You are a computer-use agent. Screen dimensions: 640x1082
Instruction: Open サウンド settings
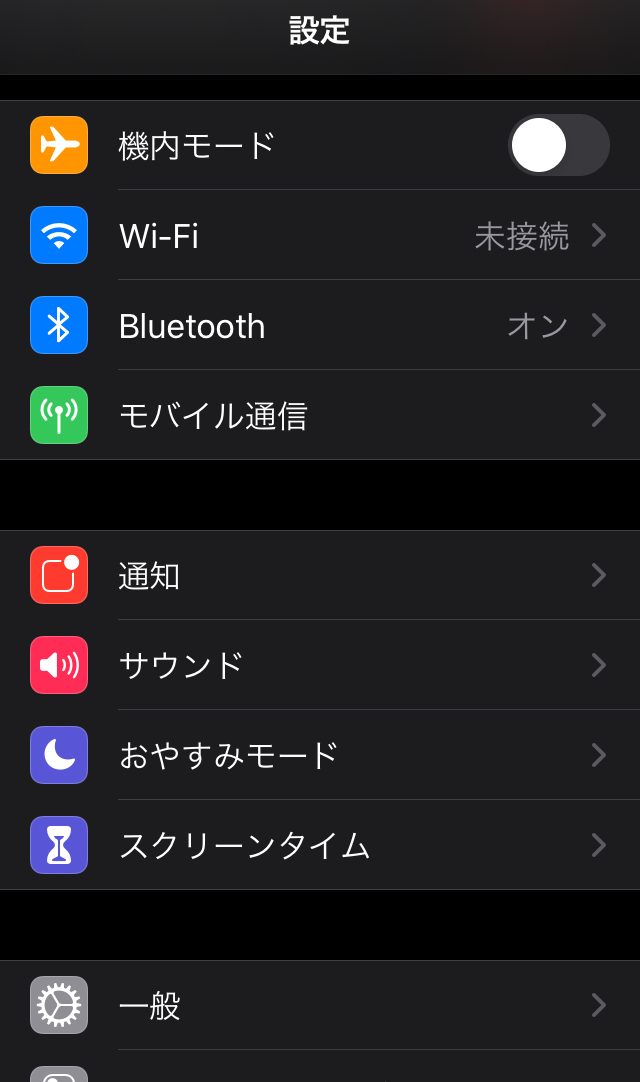click(x=320, y=666)
